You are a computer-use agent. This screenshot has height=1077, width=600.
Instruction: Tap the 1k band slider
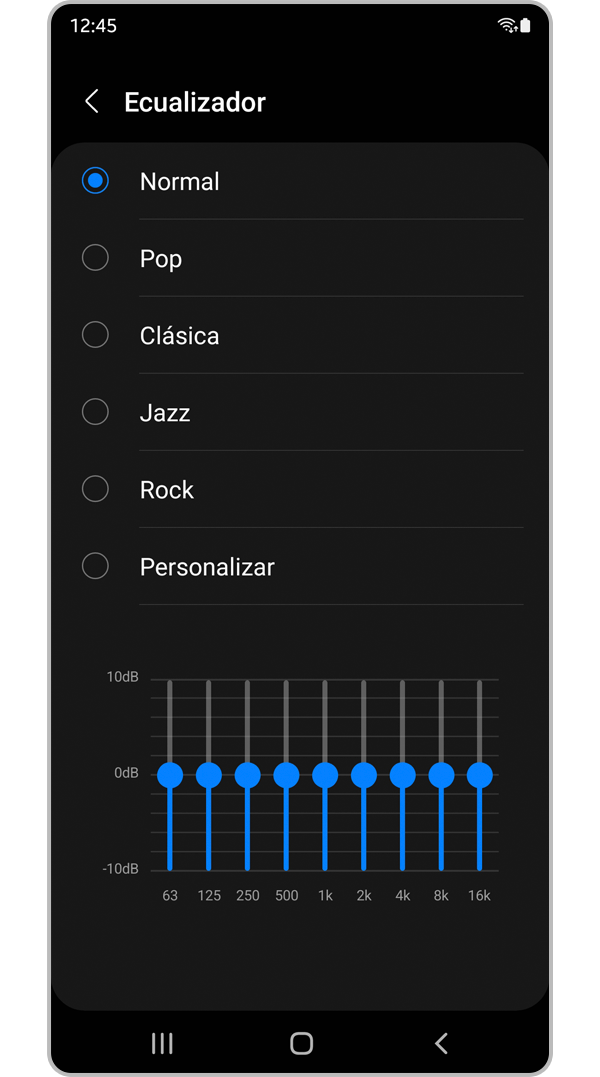pos(325,775)
